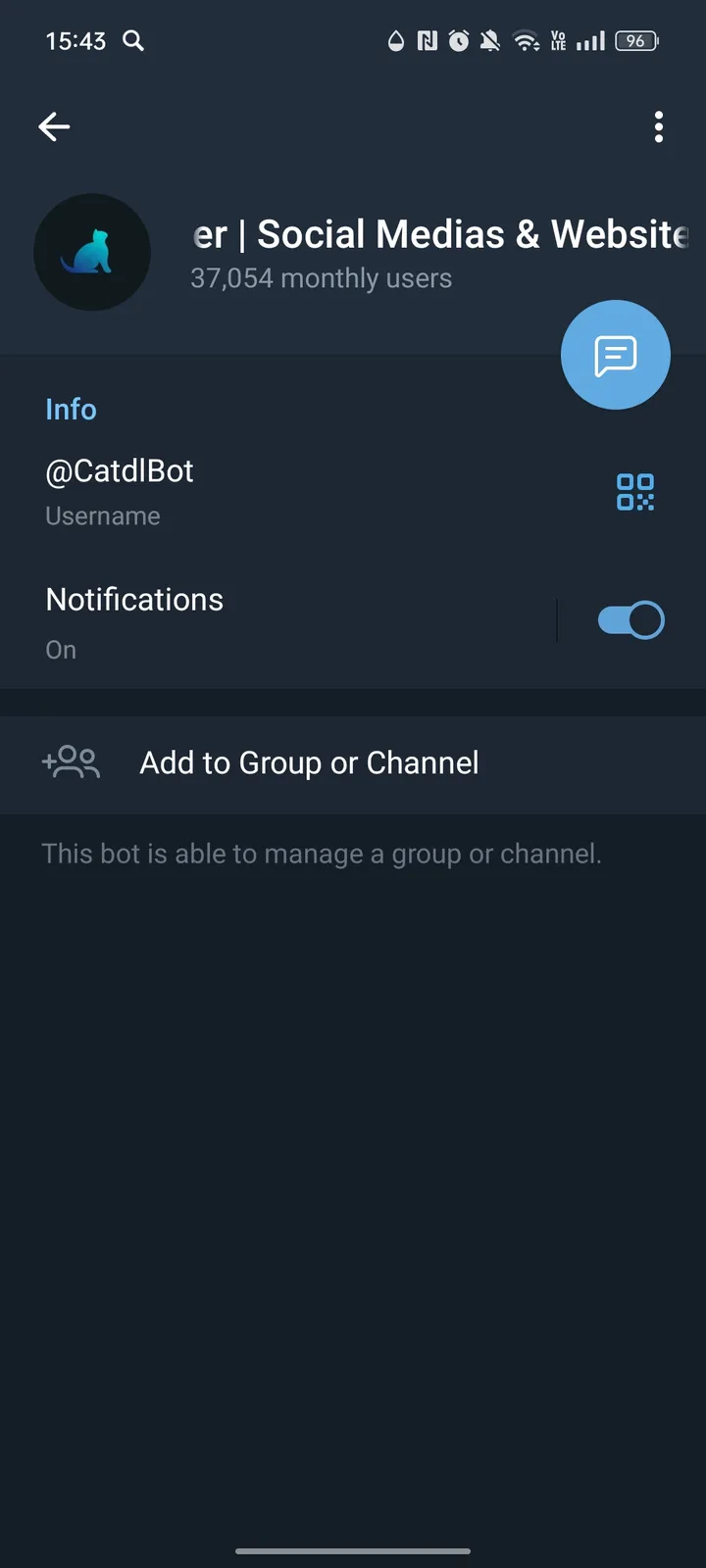Image resolution: width=706 pixels, height=1568 pixels.
Task: Tap the back arrow to return
Action: coord(54,126)
